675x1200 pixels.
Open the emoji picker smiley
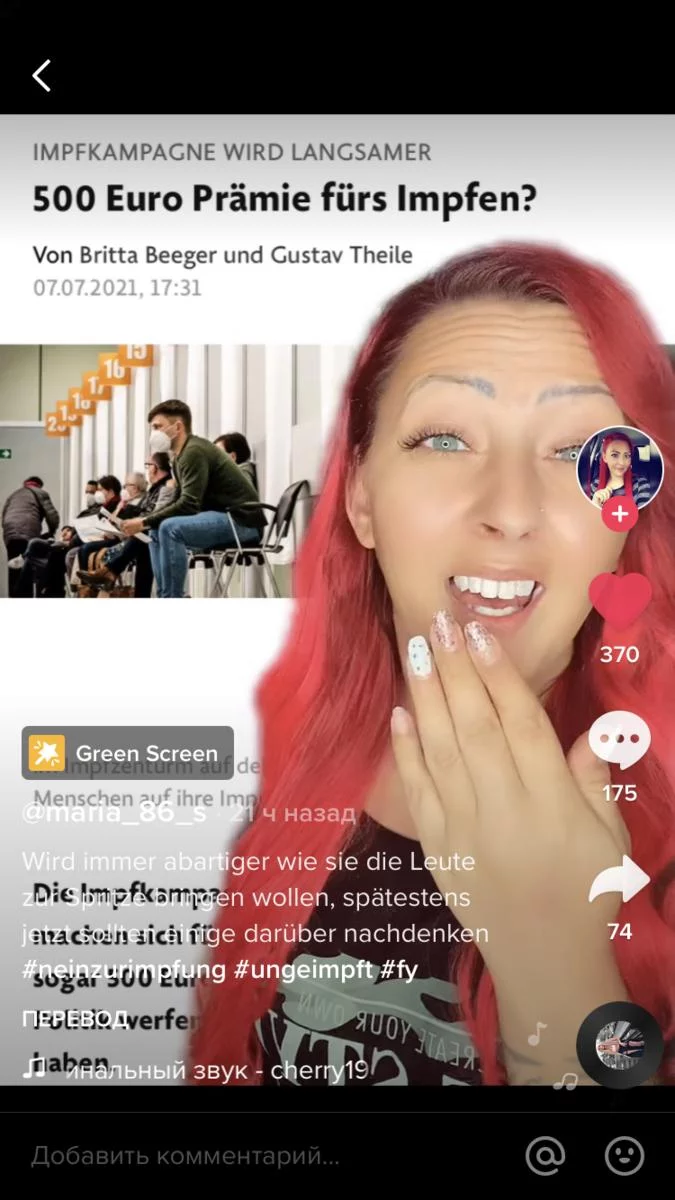[625, 1156]
